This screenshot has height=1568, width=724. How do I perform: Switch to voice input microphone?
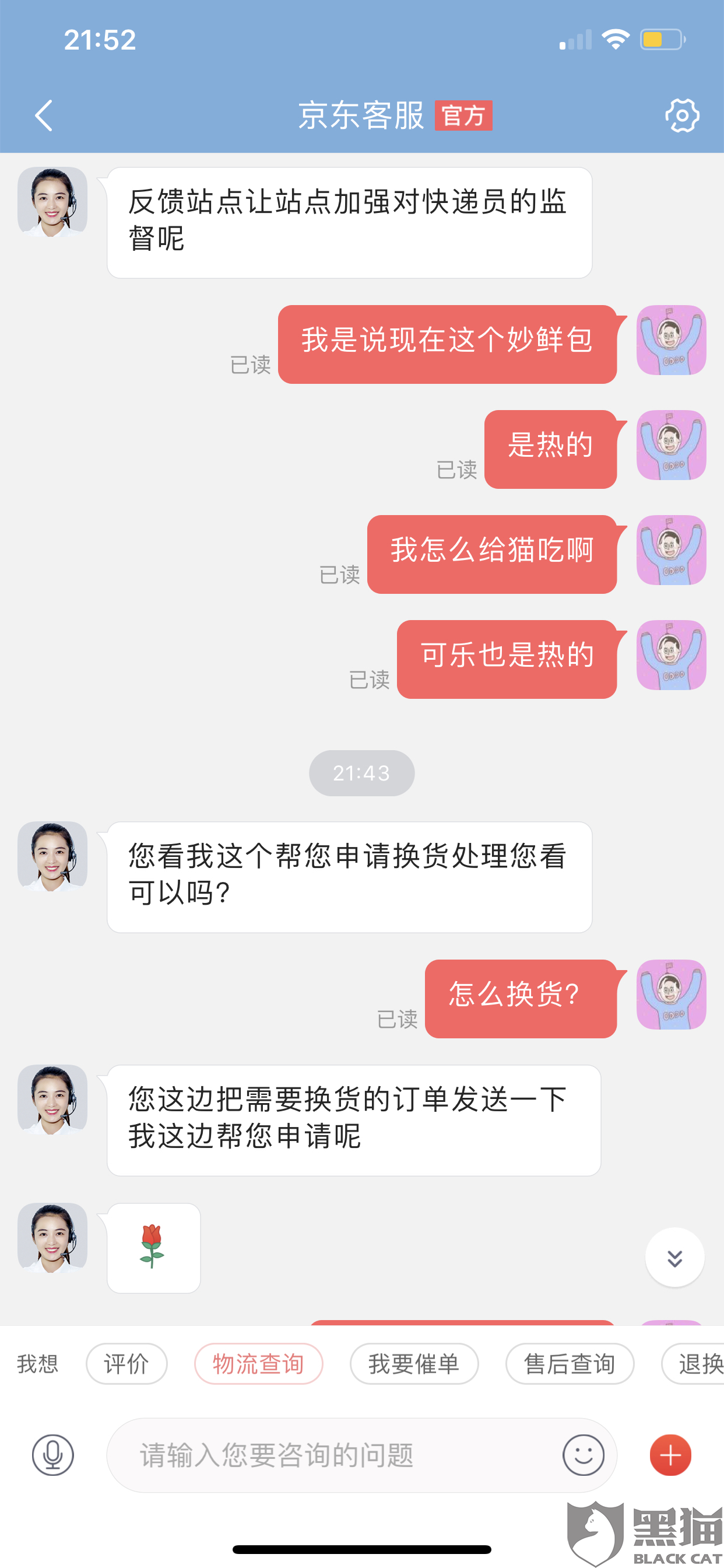coord(53,1455)
